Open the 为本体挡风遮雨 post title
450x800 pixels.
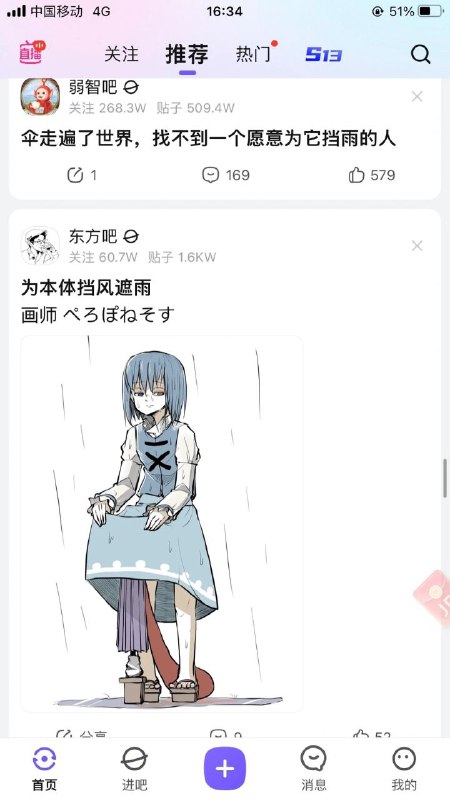tap(86, 288)
